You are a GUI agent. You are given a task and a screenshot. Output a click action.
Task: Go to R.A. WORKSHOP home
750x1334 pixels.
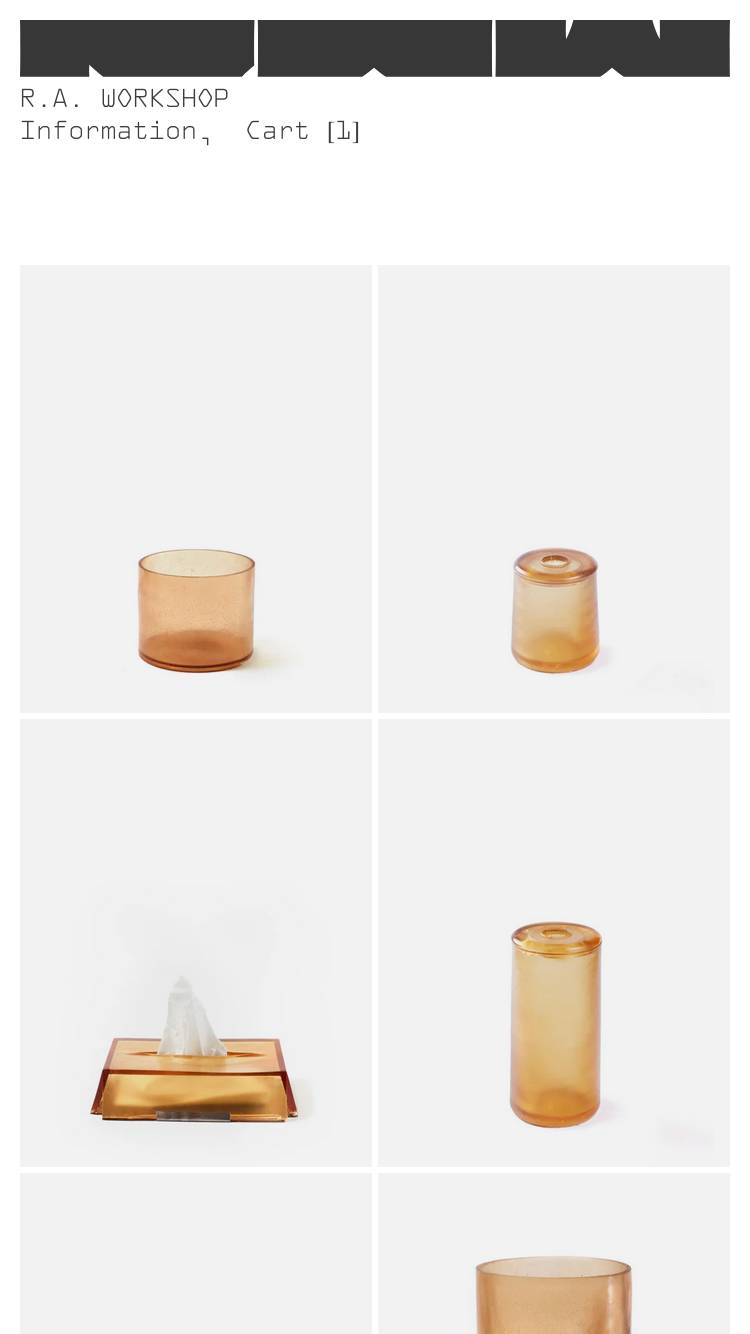[x=125, y=98]
